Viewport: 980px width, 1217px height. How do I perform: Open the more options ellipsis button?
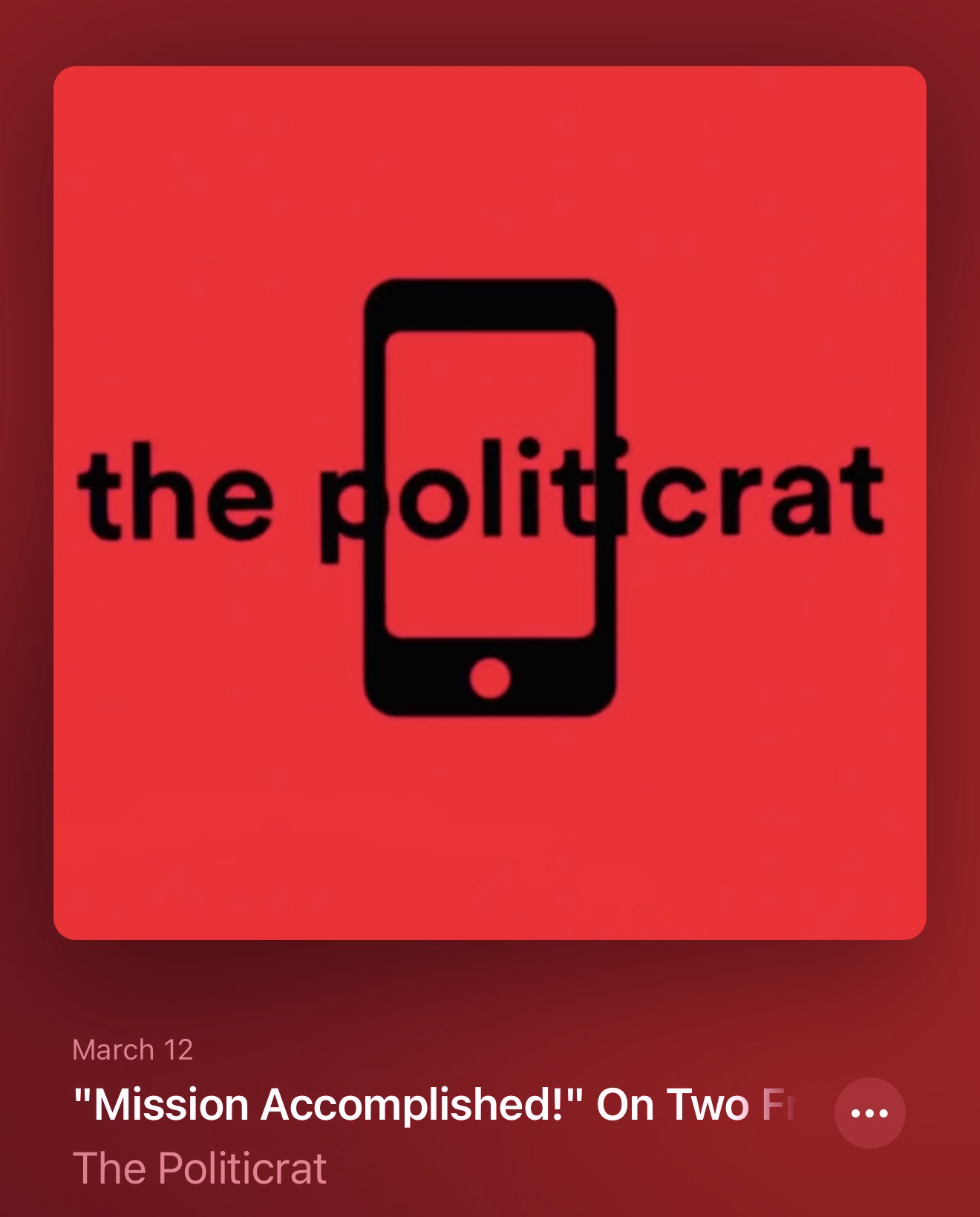pos(869,1112)
